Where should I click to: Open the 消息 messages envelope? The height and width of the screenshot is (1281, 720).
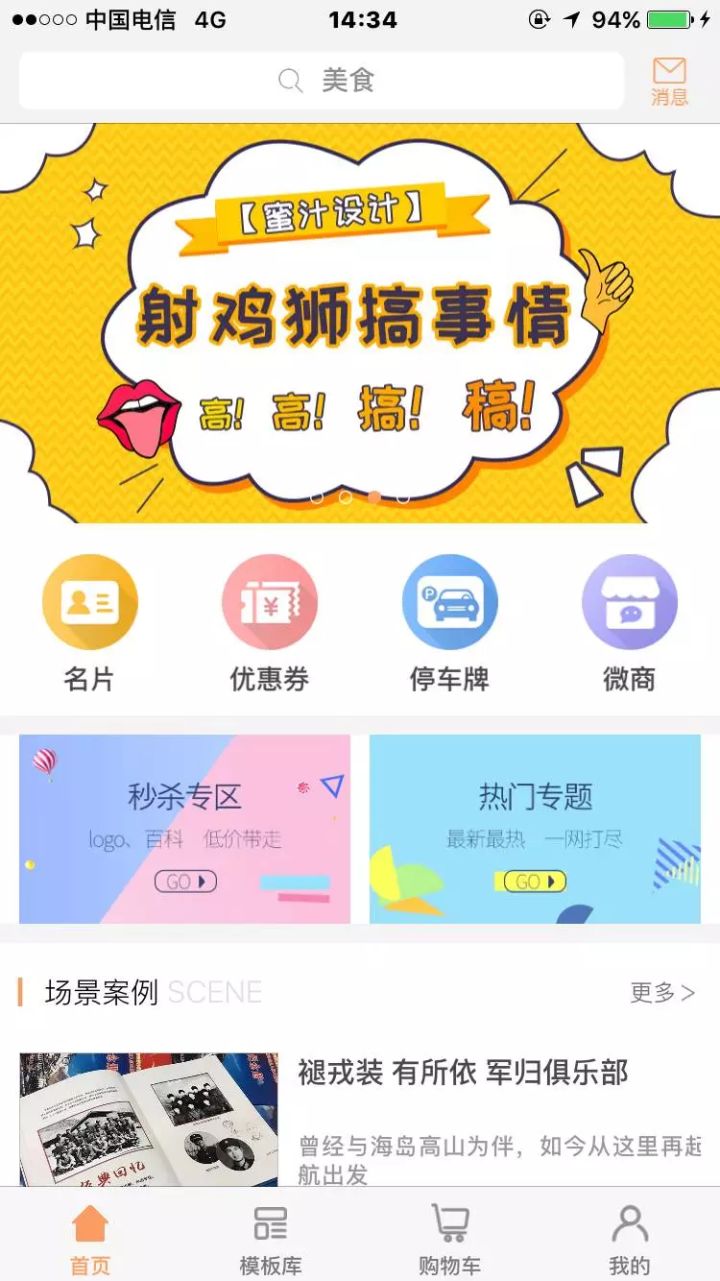(x=669, y=80)
